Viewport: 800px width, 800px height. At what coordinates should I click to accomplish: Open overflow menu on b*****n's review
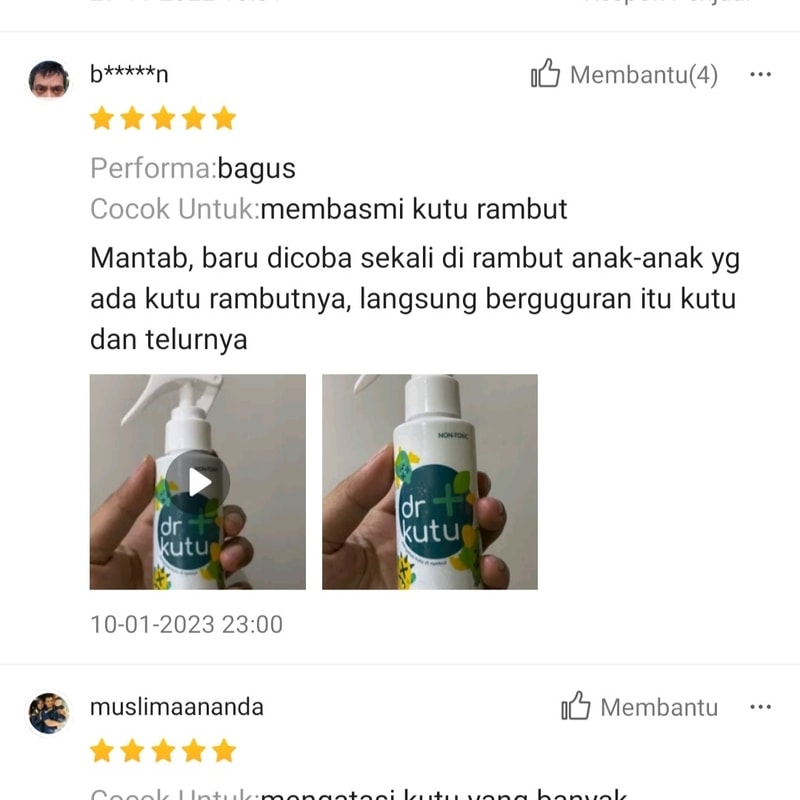760,75
